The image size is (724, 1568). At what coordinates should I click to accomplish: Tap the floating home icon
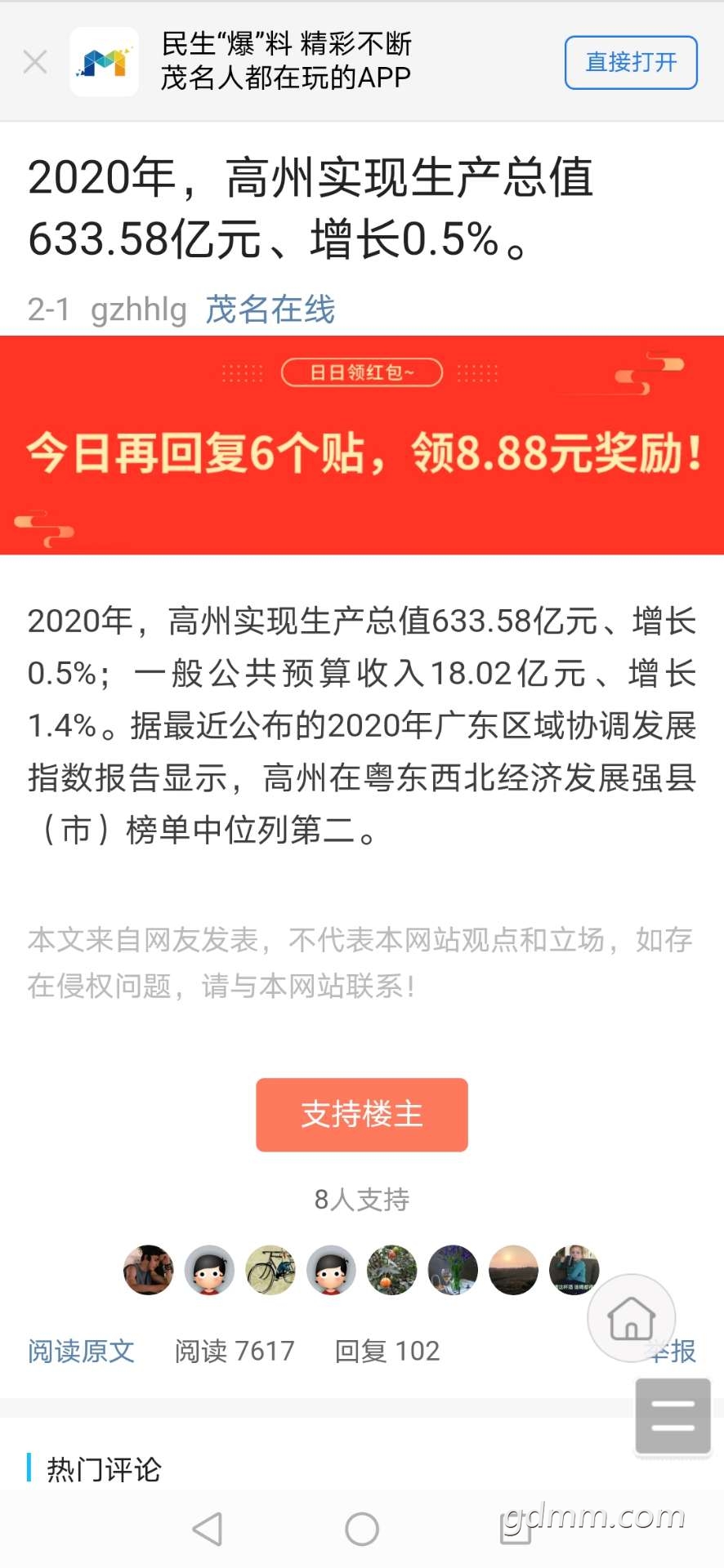632,1318
